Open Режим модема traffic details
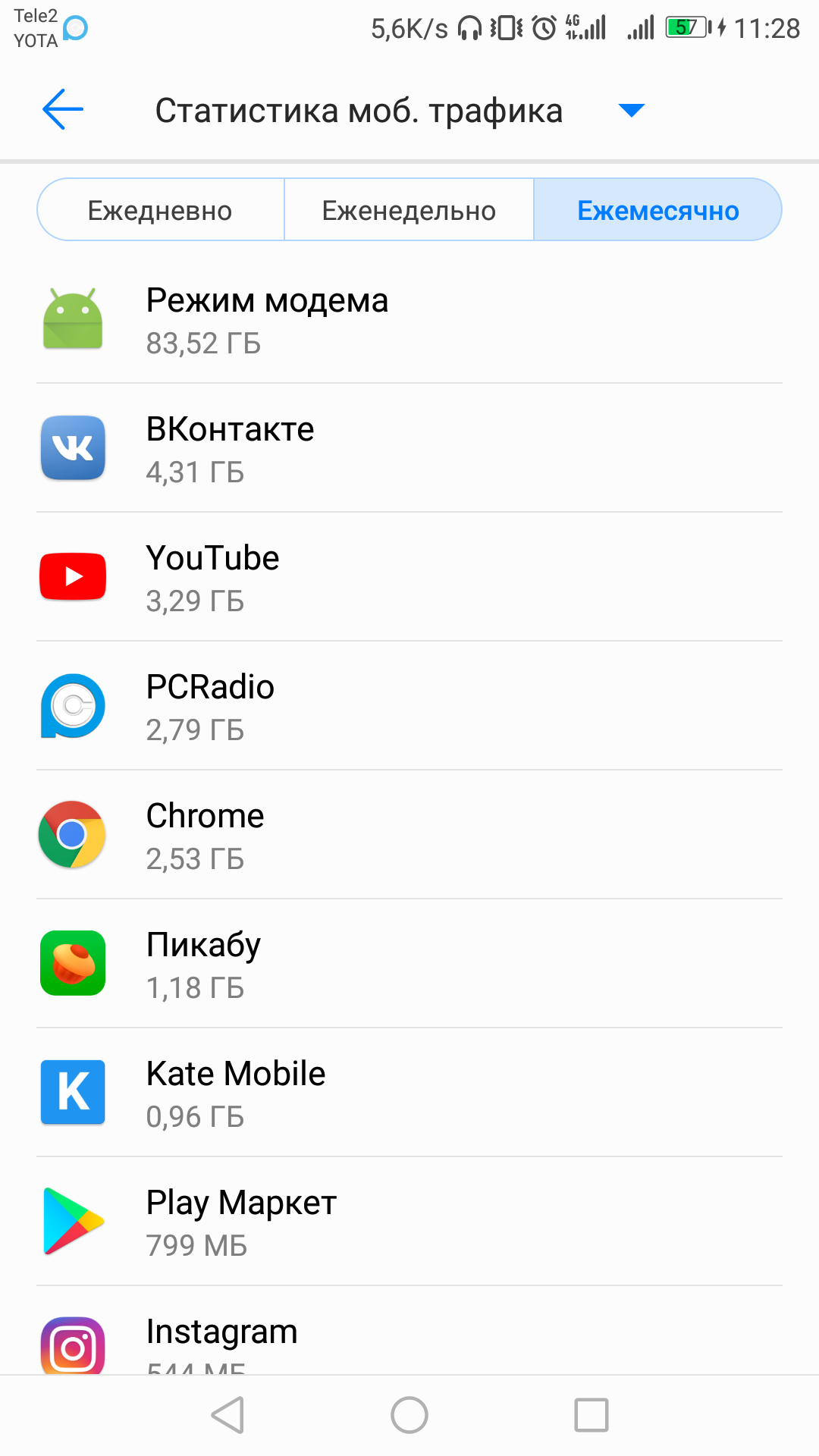Viewport: 819px width, 1456px height. point(409,320)
